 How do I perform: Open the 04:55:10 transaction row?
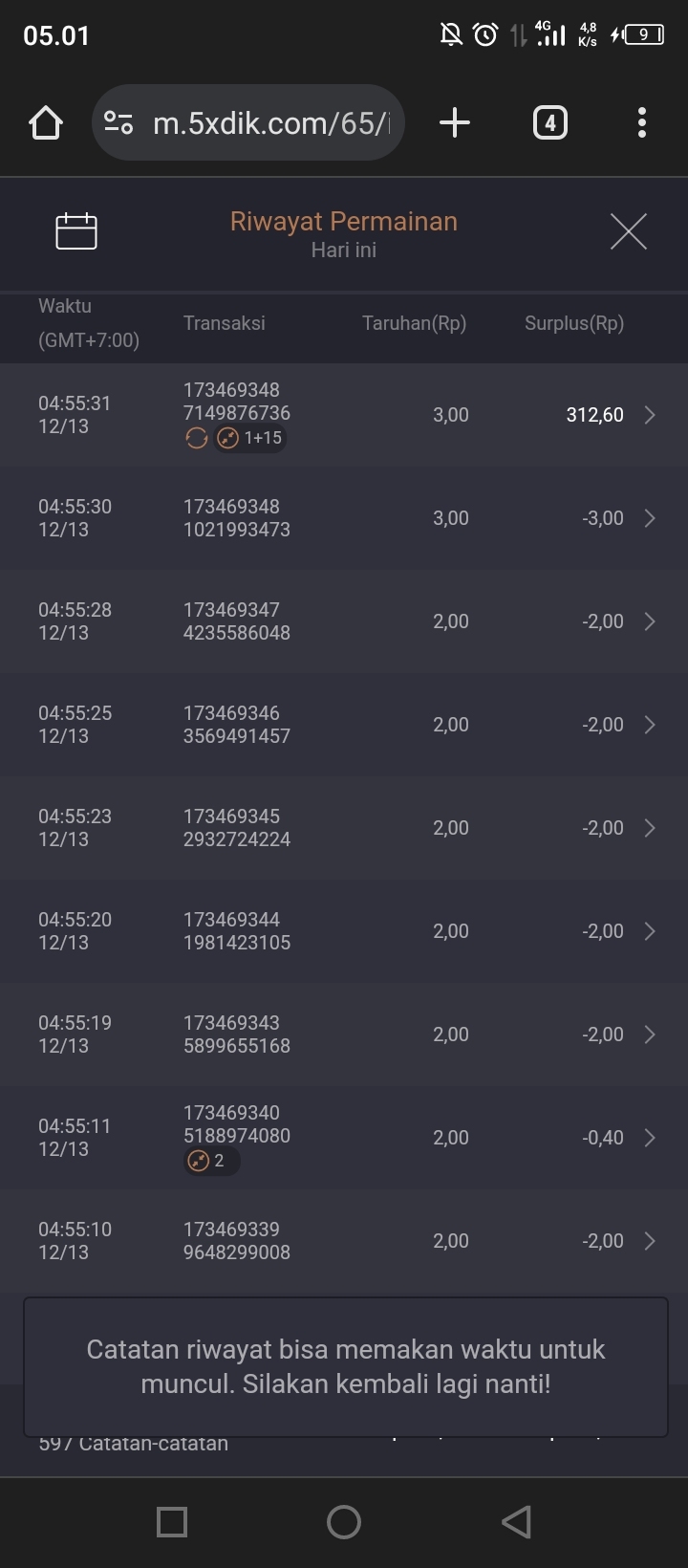point(344,1241)
